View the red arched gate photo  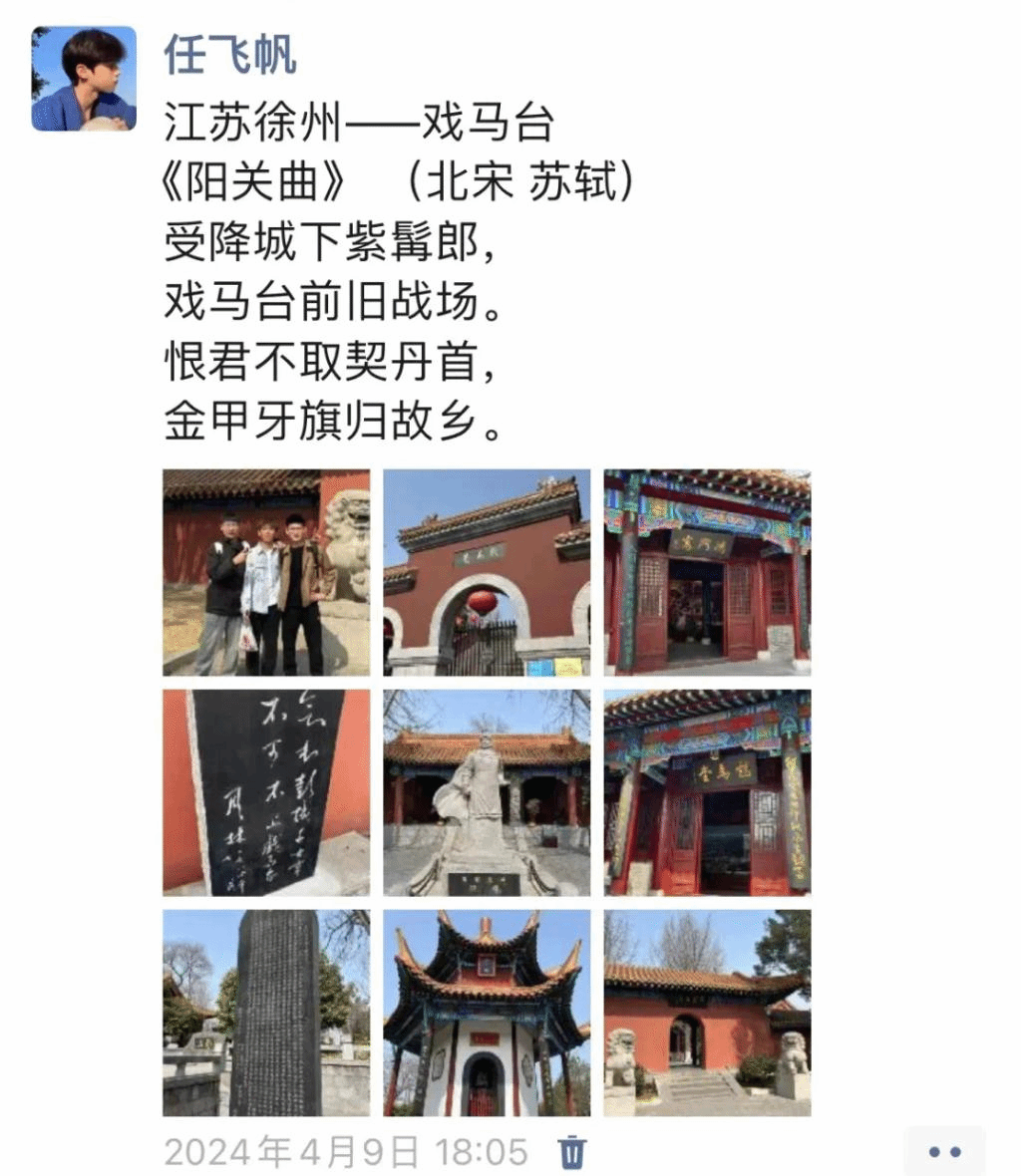coord(487,572)
